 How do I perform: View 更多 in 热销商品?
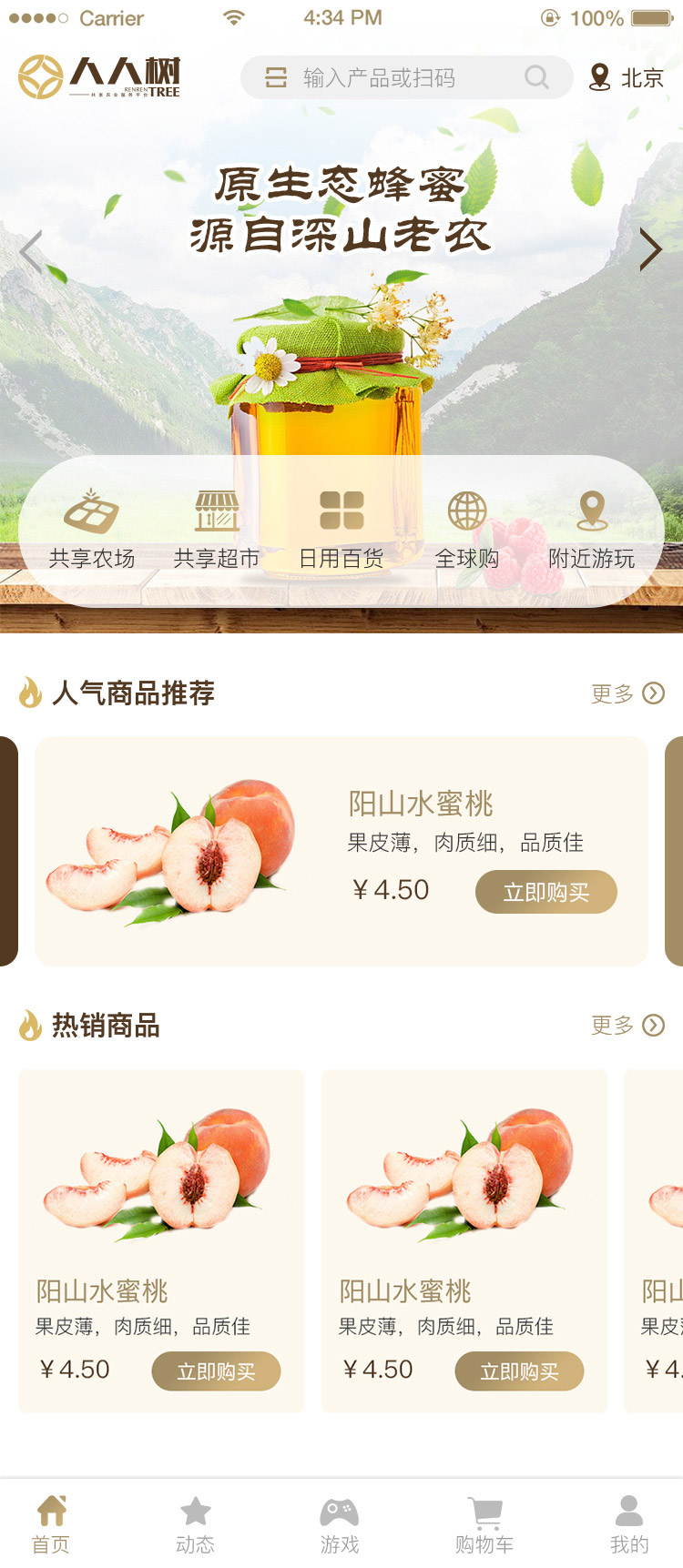(628, 1026)
